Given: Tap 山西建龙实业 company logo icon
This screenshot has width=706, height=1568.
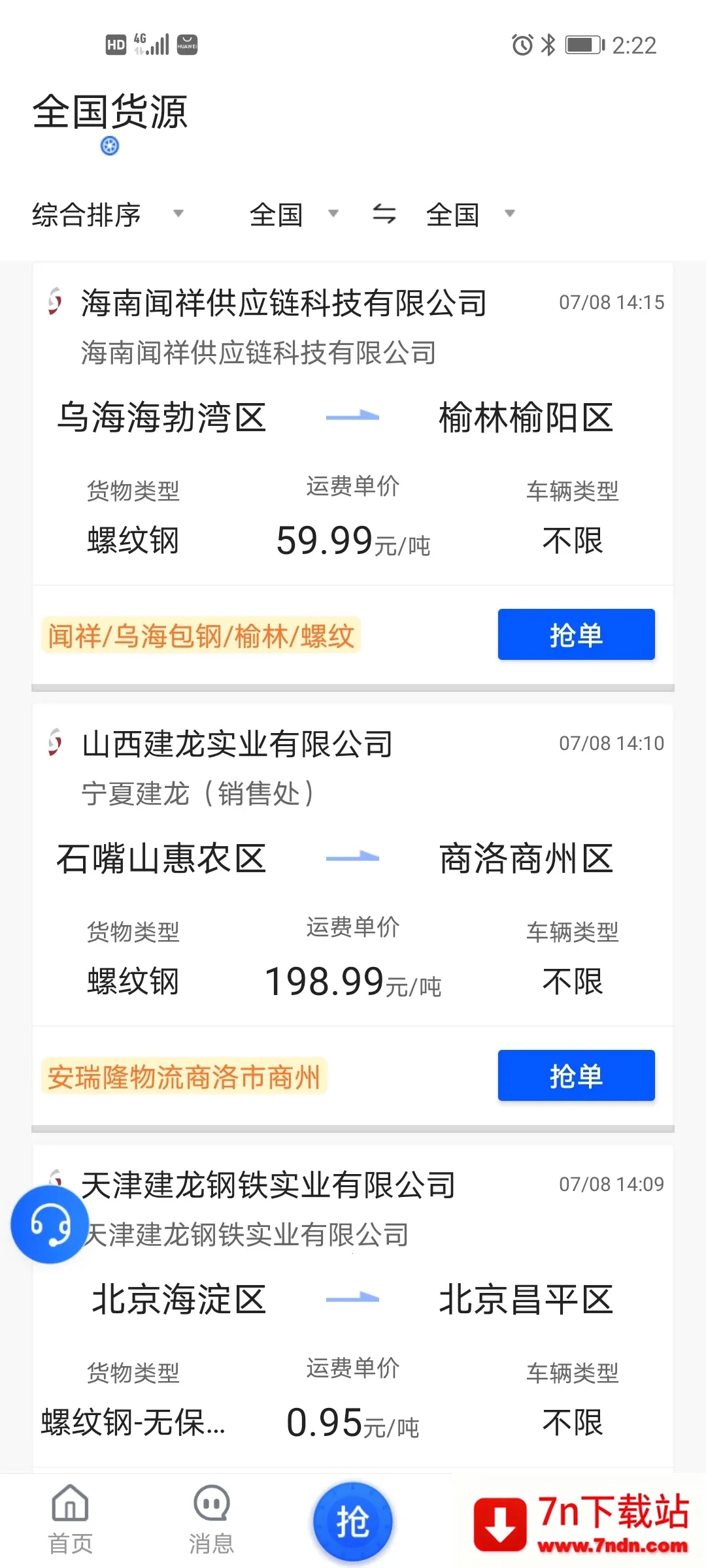Looking at the screenshot, I should point(54,743).
